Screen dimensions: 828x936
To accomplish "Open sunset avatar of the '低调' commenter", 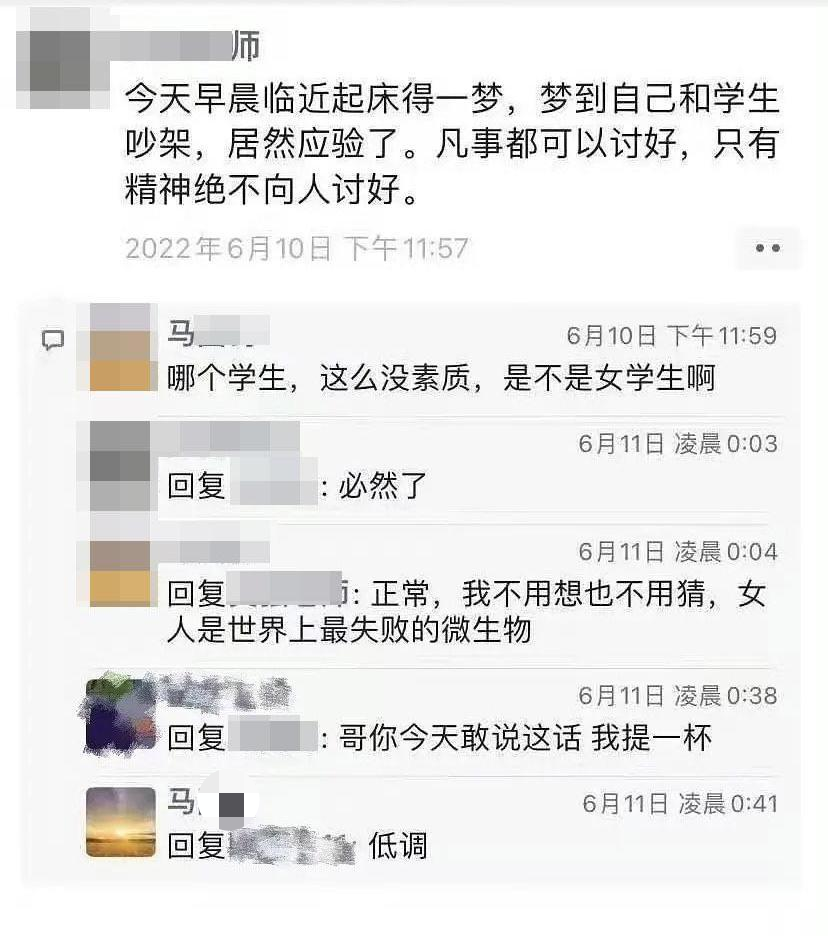I will [121, 822].
